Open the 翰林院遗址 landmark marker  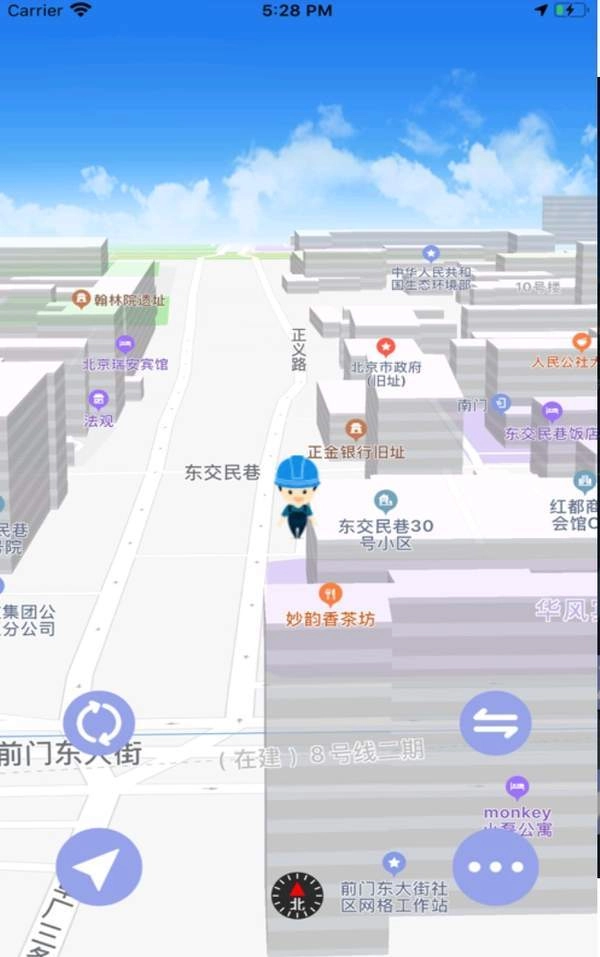(81, 299)
